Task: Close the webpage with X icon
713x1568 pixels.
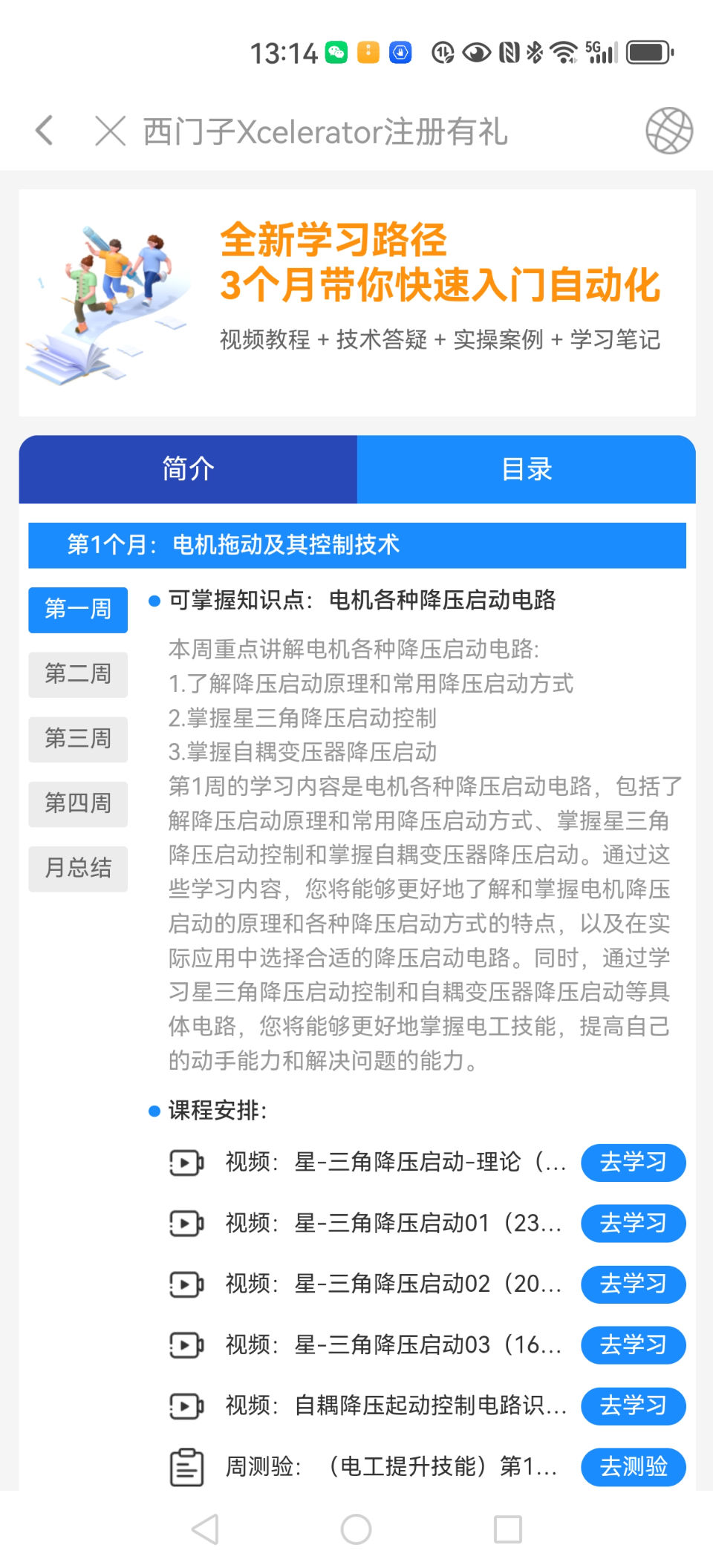Action: (111, 131)
